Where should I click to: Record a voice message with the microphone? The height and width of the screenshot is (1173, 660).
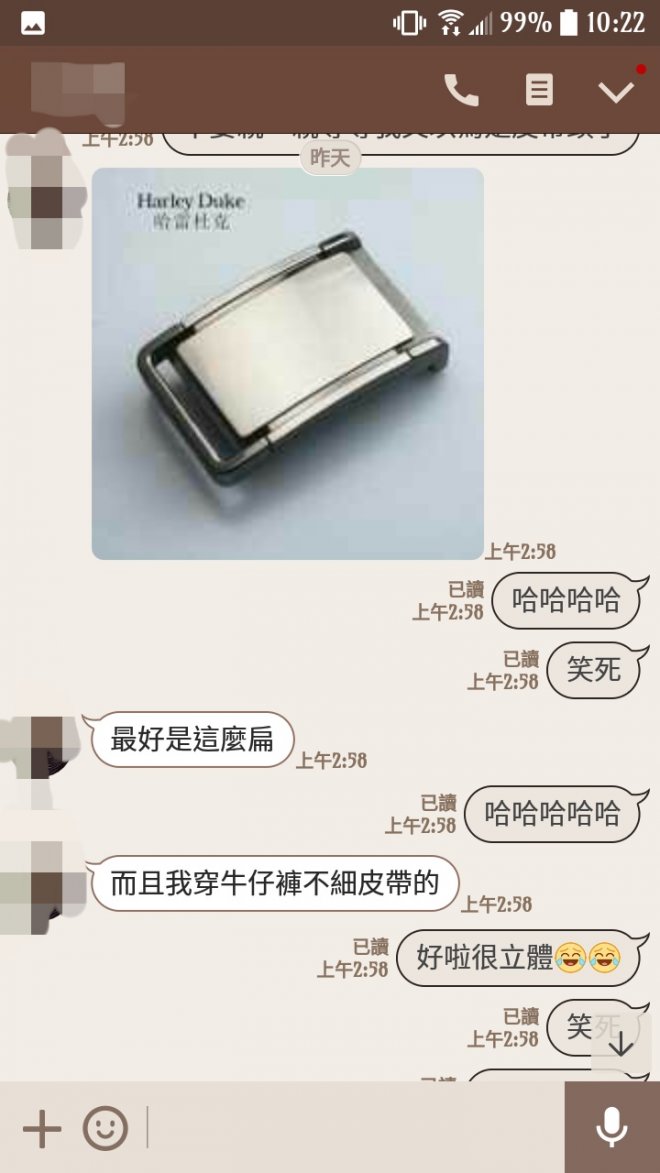pos(611,1128)
